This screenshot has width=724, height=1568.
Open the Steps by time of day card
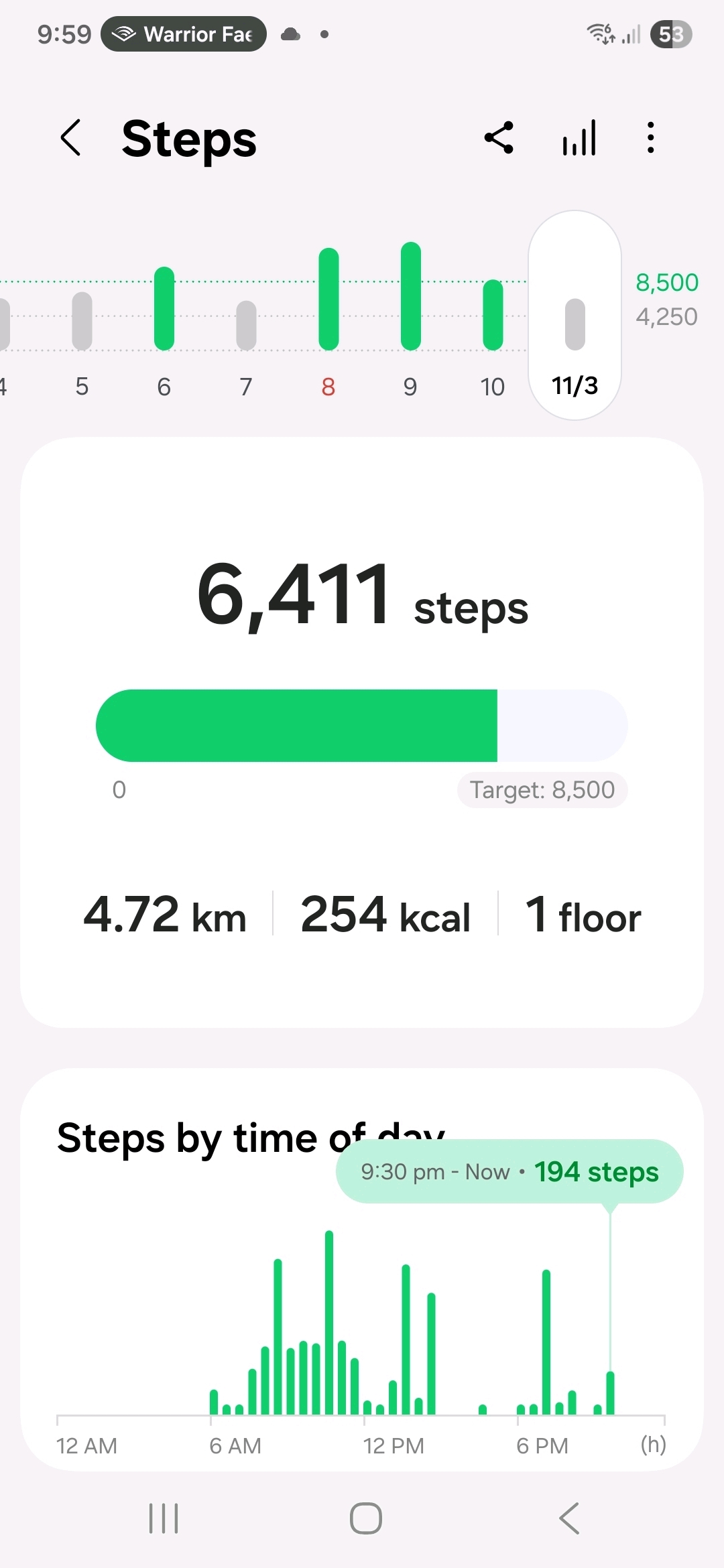(201, 1139)
